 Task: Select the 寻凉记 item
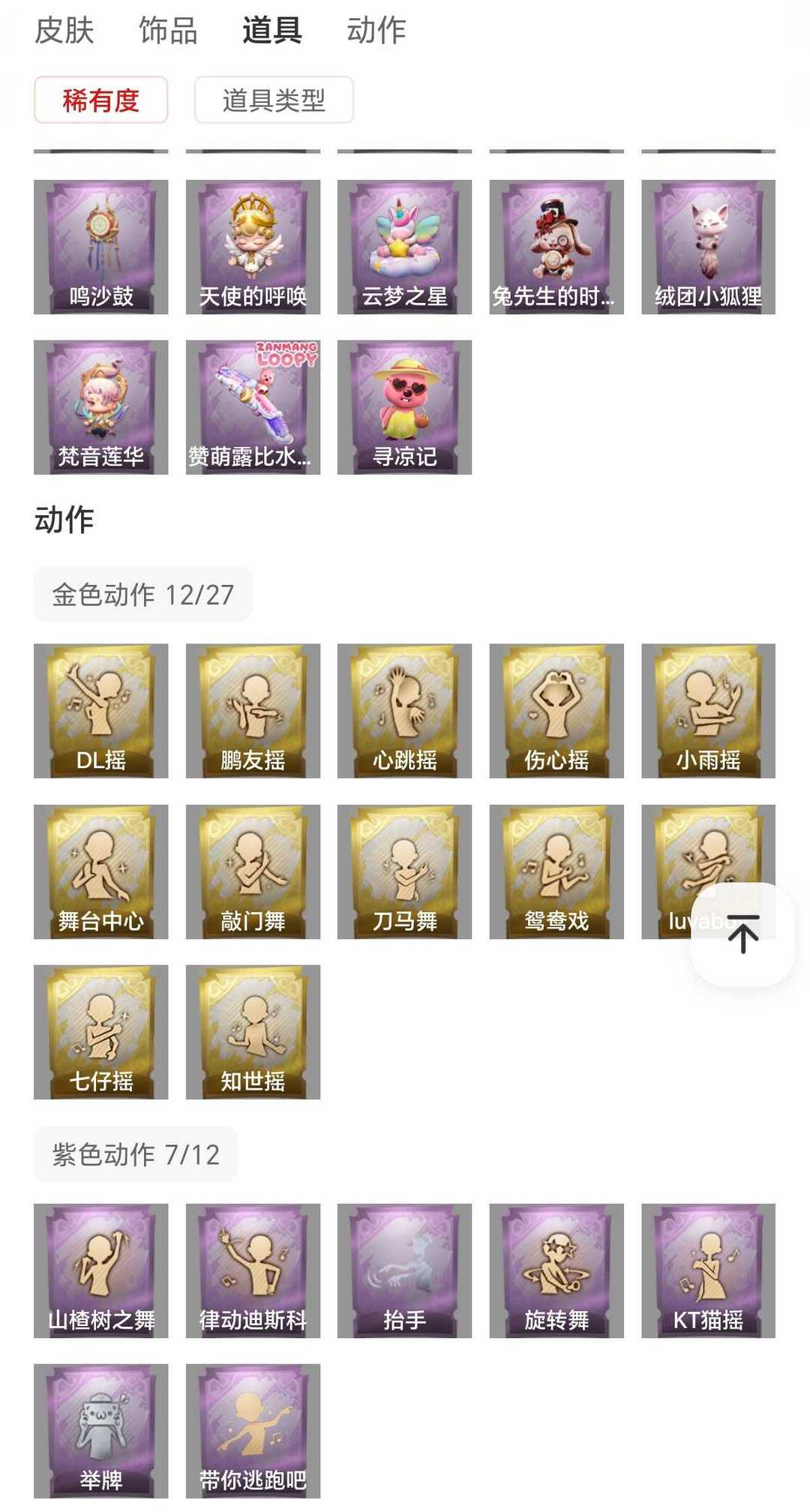click(x=403, y=405)
